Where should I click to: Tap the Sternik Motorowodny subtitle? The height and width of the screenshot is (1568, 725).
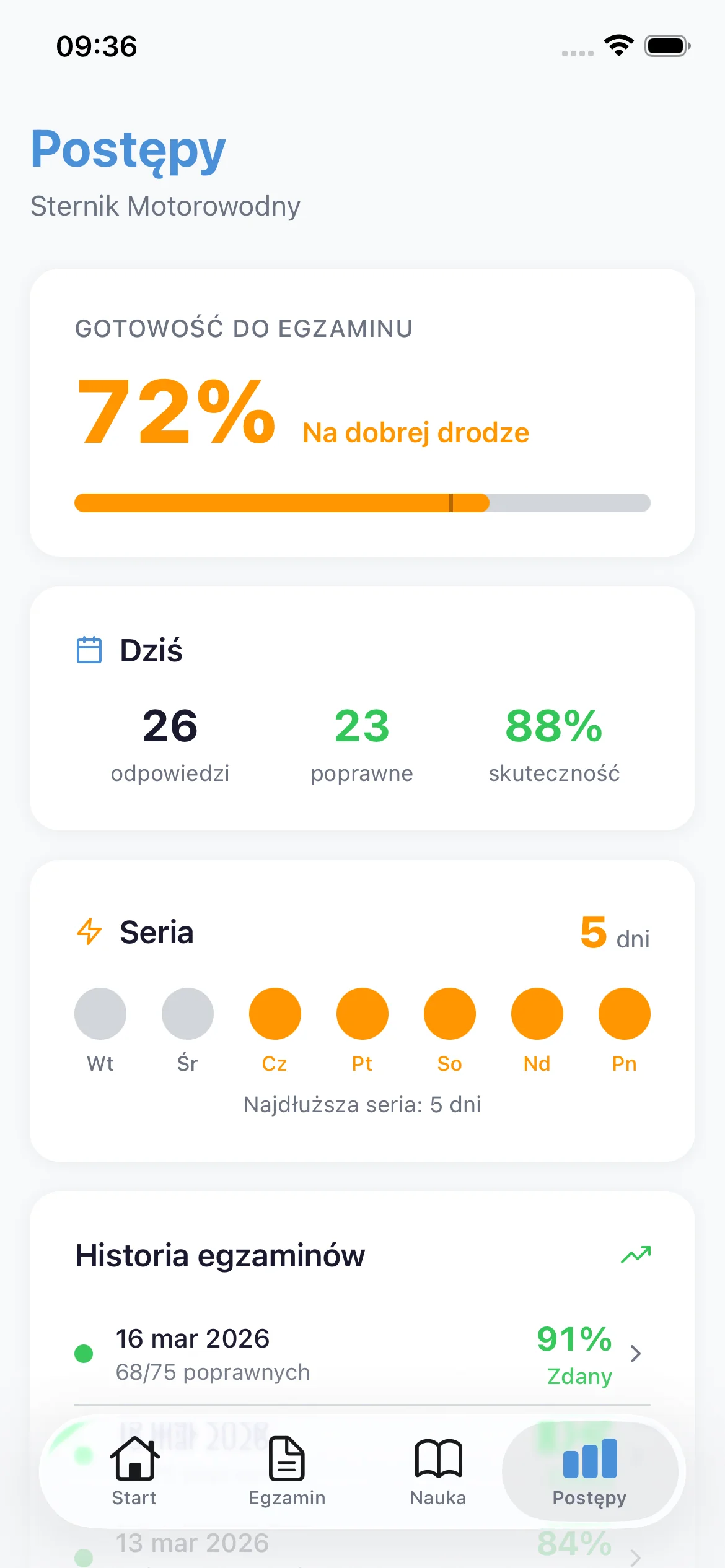[x=165, y=206]
